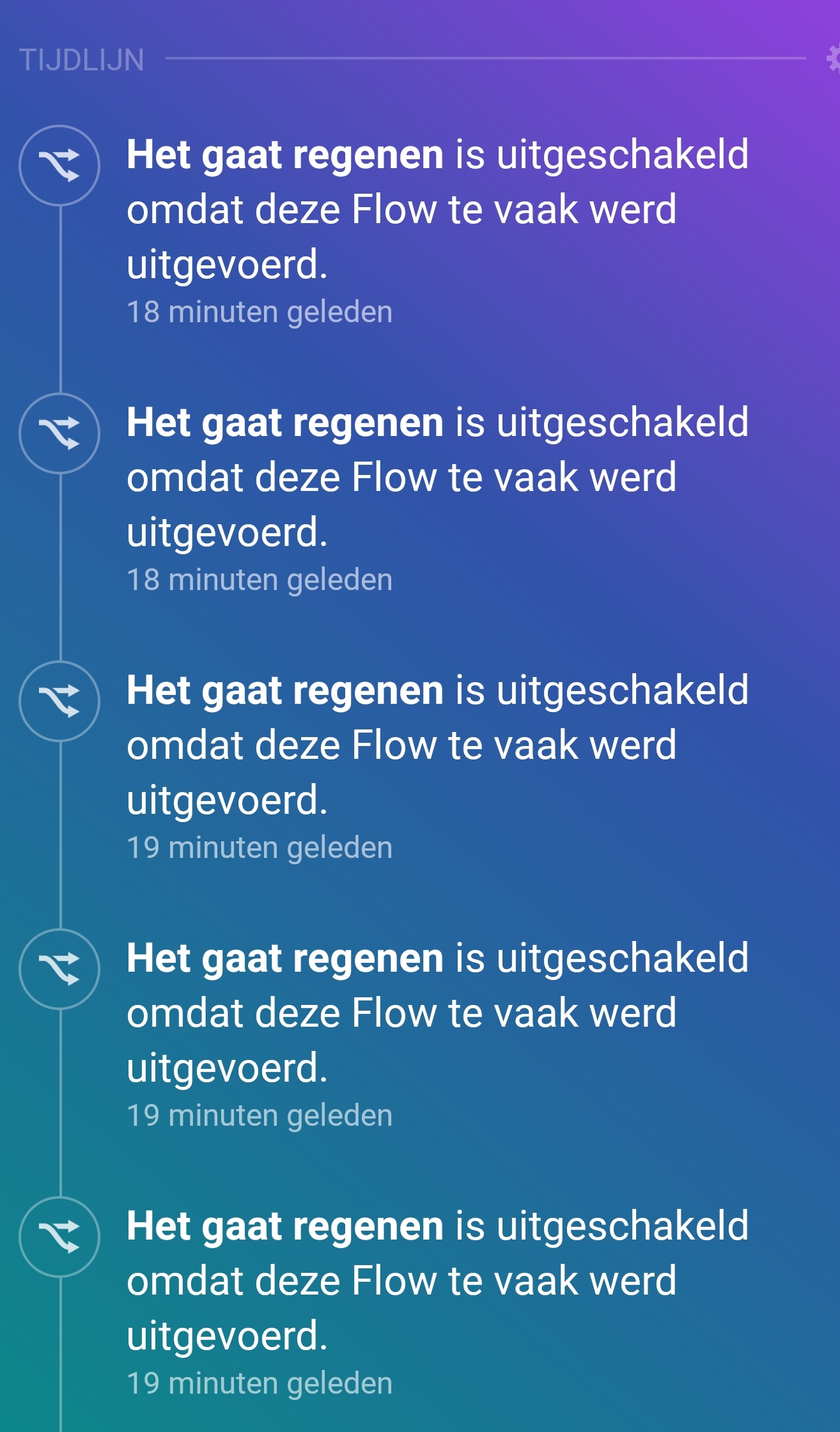Screen dimensions: 840x1432
Task: Tap 'Het gaat regenen' in the third entry
Action: [283, 691]
